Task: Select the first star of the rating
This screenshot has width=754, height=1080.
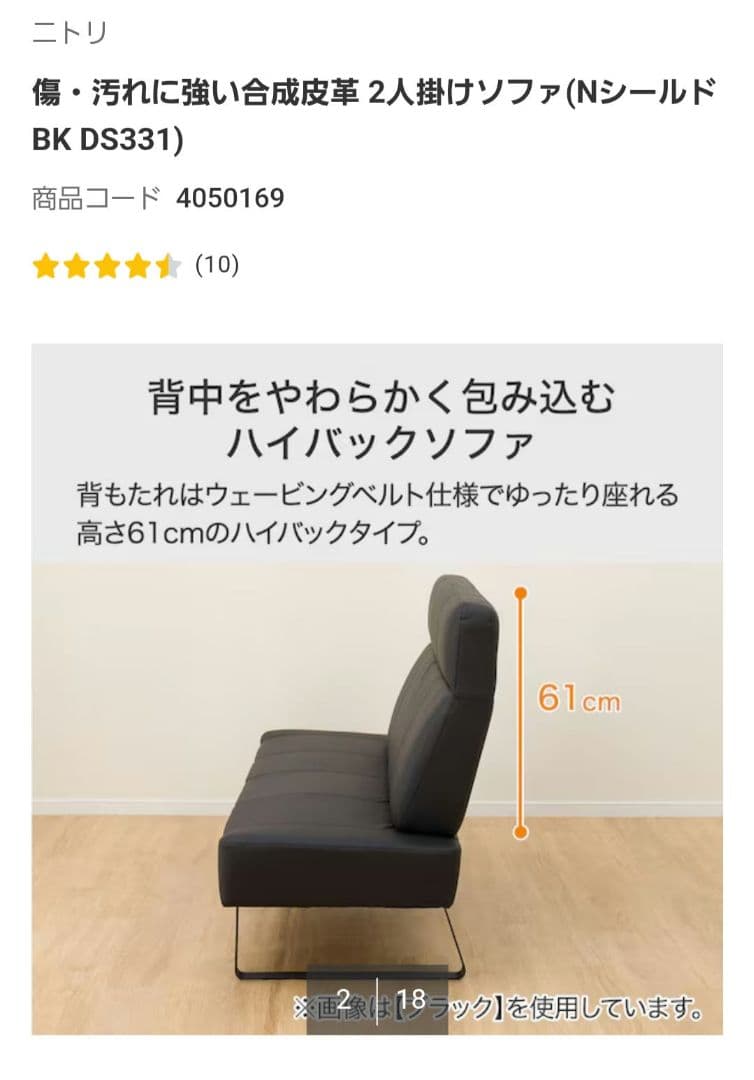Action: (x=45, y=266)
